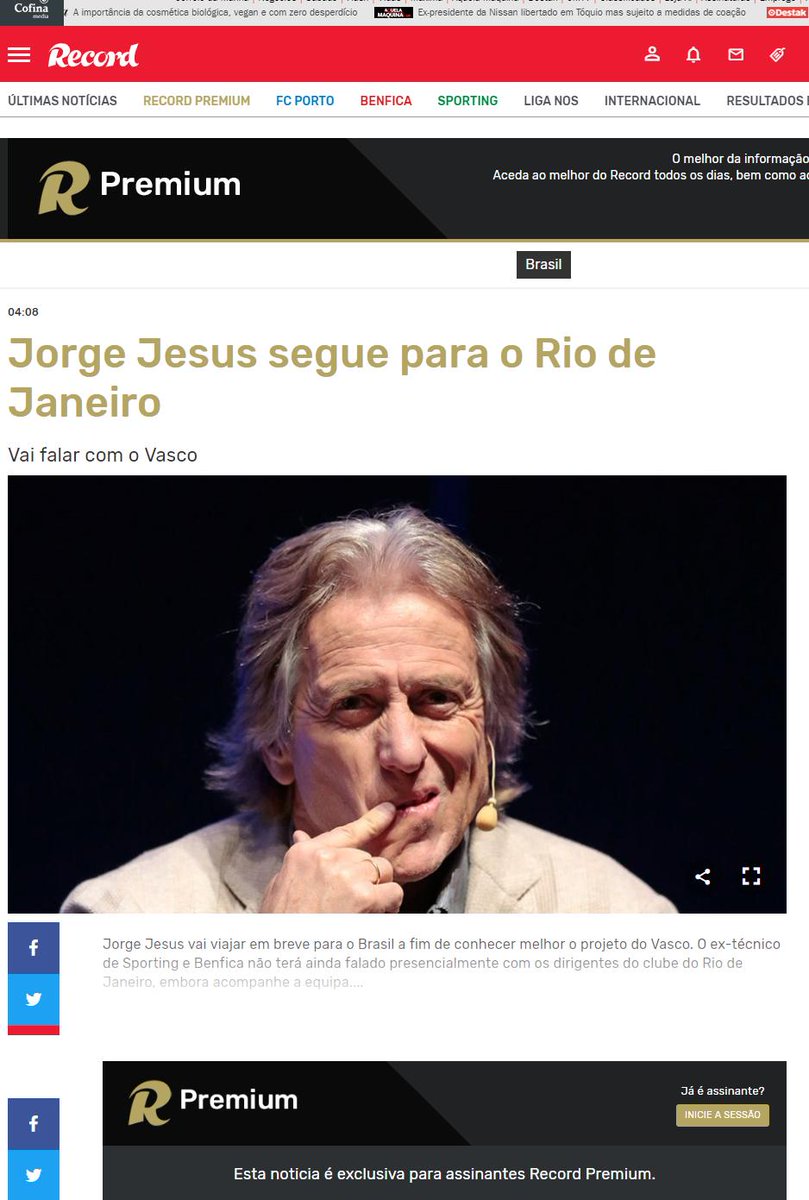Open the Premium banner at top
The width and height of the screenshot is (809, 1200).
point(404,188)
